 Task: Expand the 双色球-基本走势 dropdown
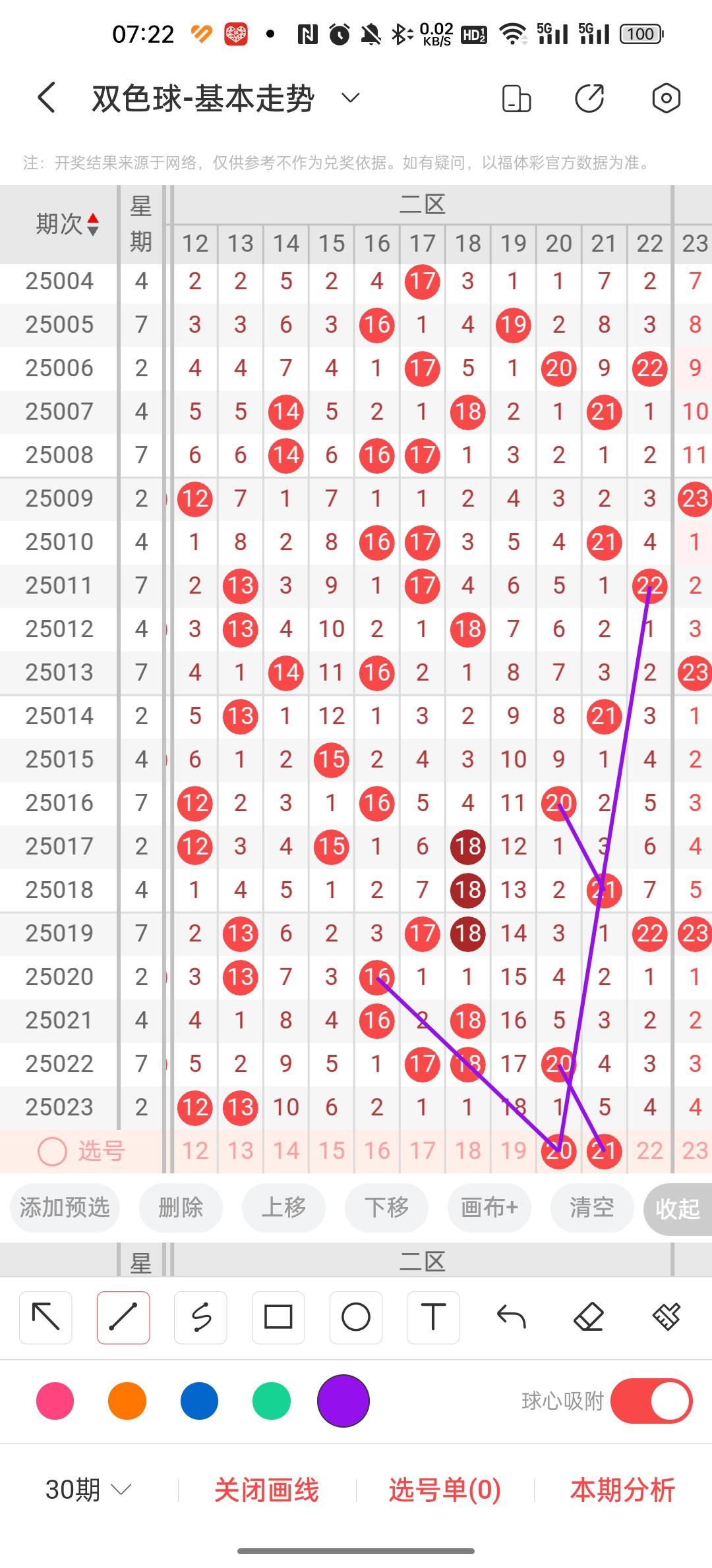click(350, 99)
